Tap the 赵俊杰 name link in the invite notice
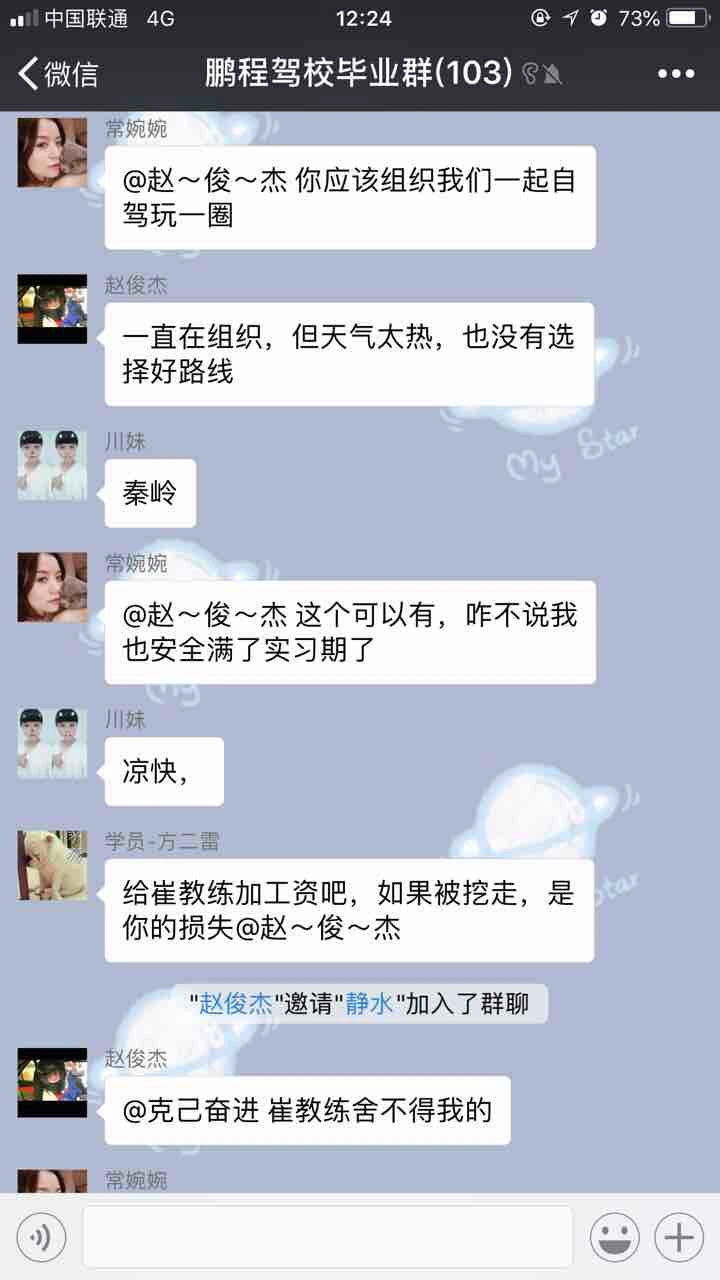Screen dimensions: 720x1280 tap(235, 1004)
